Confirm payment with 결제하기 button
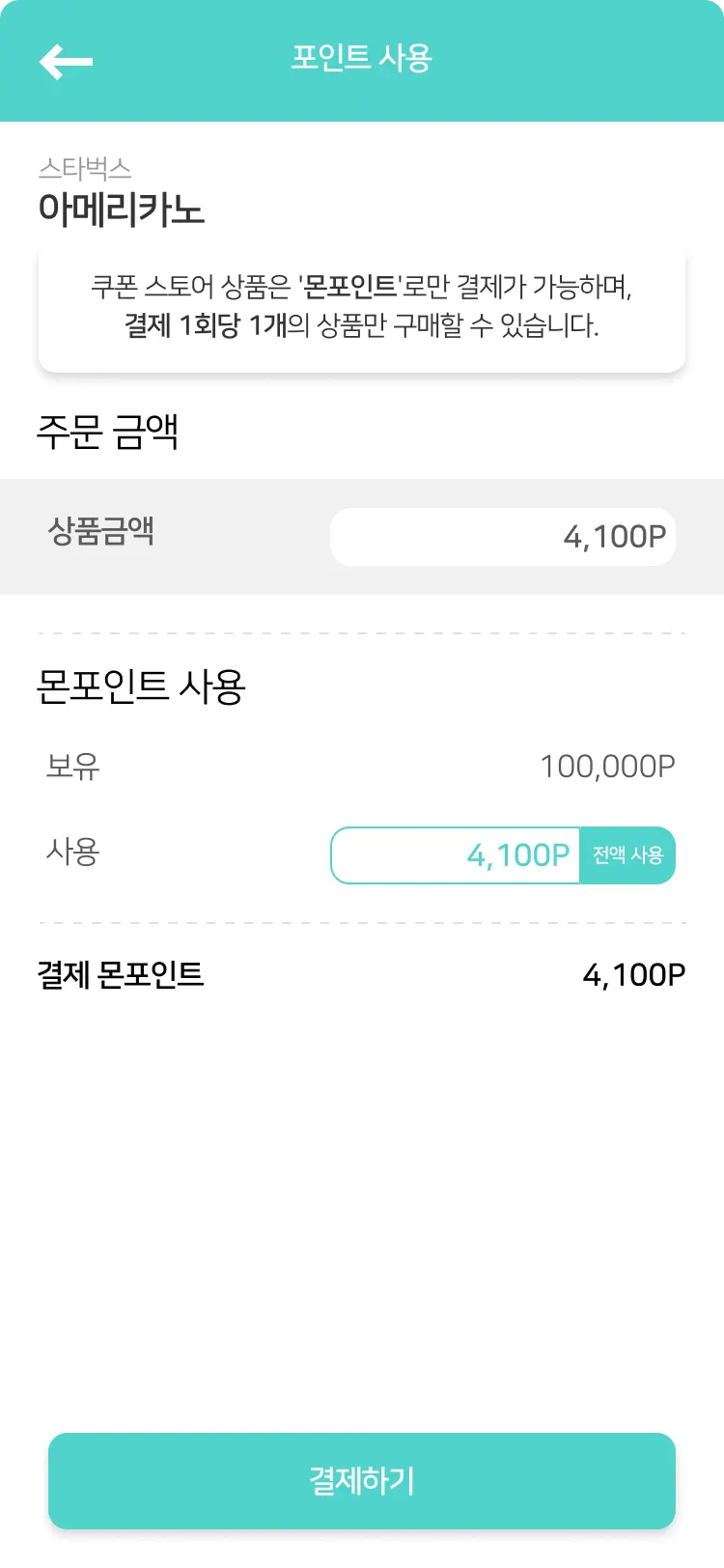This screenshot has width=724, height=1568. [362, 1480]
